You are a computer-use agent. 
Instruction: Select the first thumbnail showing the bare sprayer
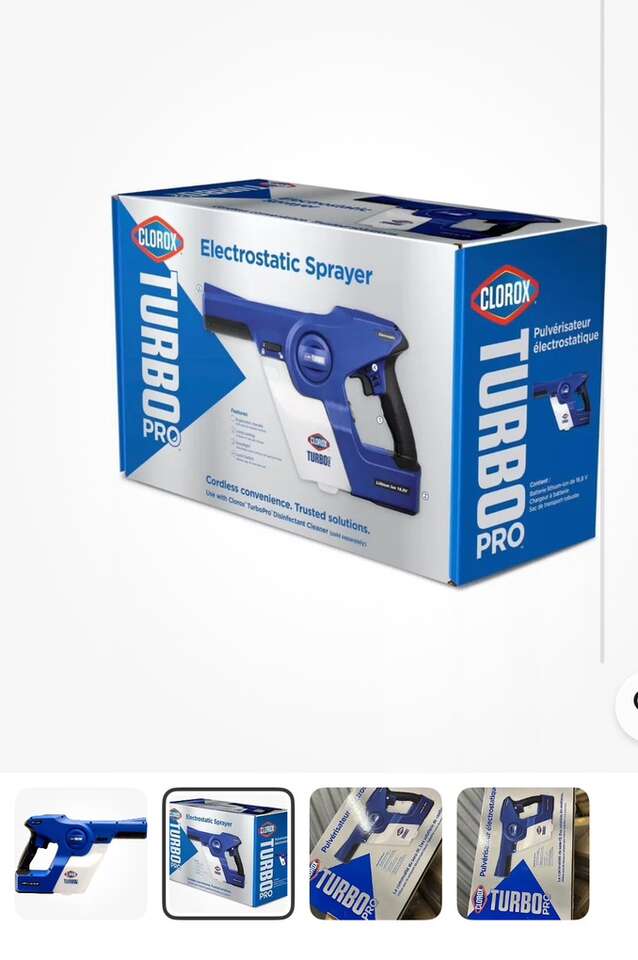[81, 853]
